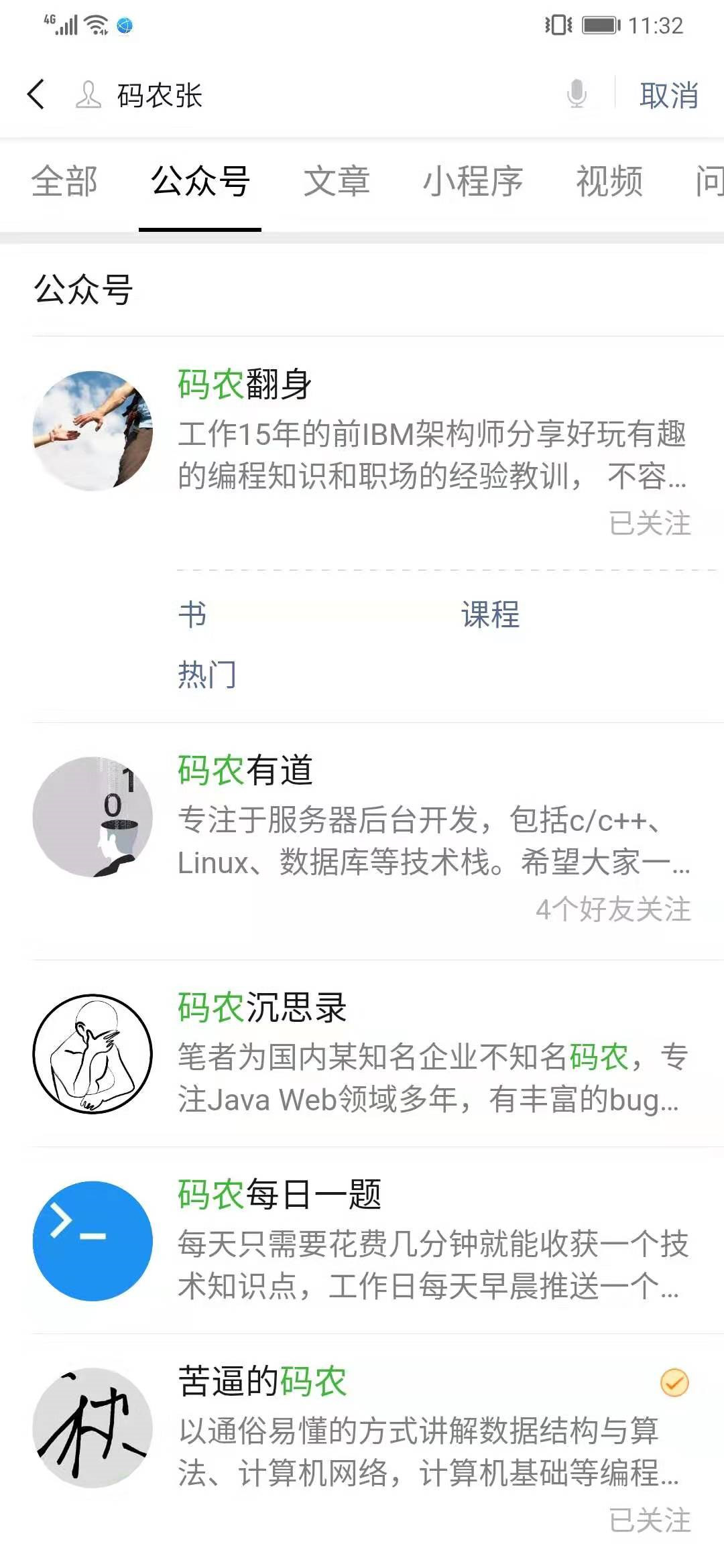
Task: Switch to the 全部 tab
Action: point(64,182)
